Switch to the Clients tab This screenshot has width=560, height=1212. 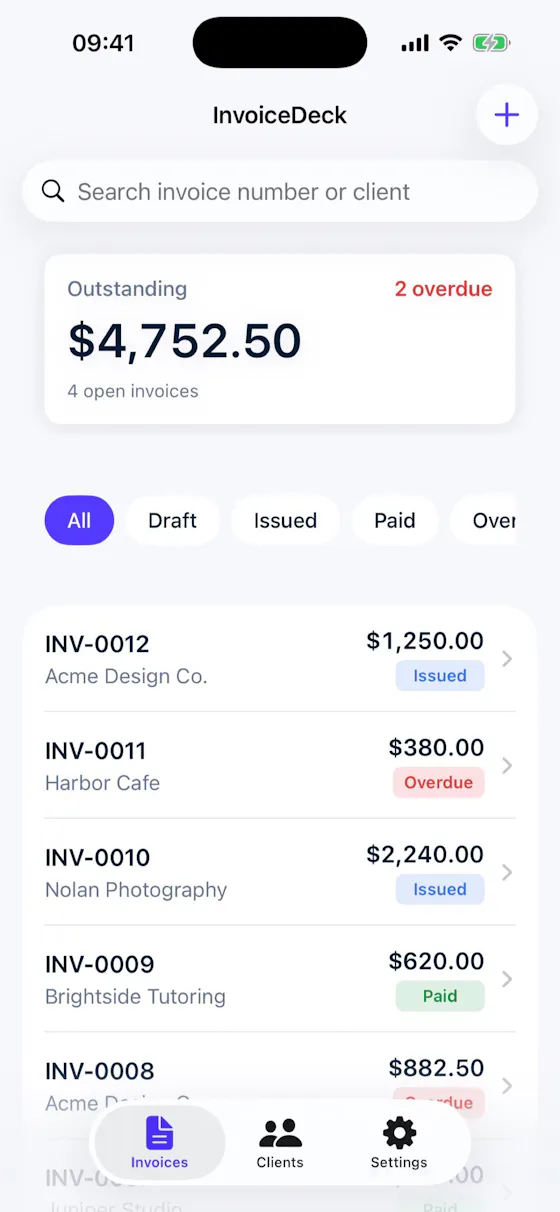pos(280,1144)
